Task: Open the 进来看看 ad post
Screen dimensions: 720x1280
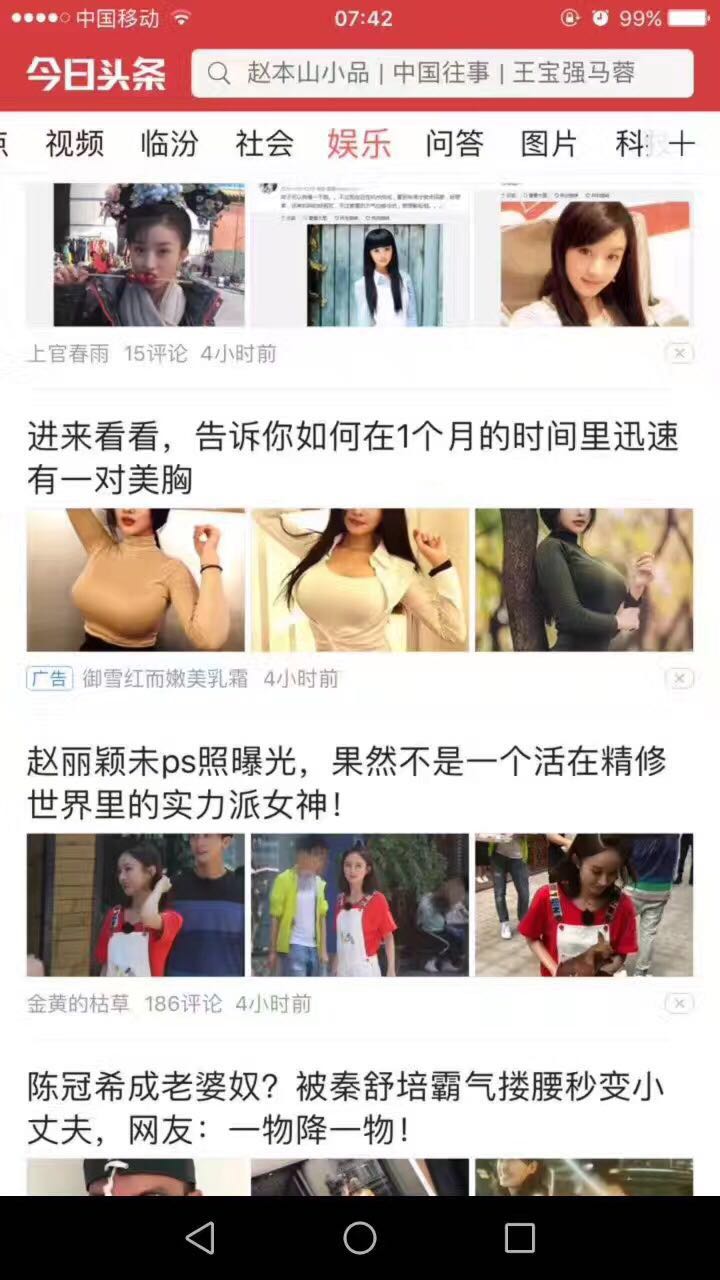Action: 353,458
